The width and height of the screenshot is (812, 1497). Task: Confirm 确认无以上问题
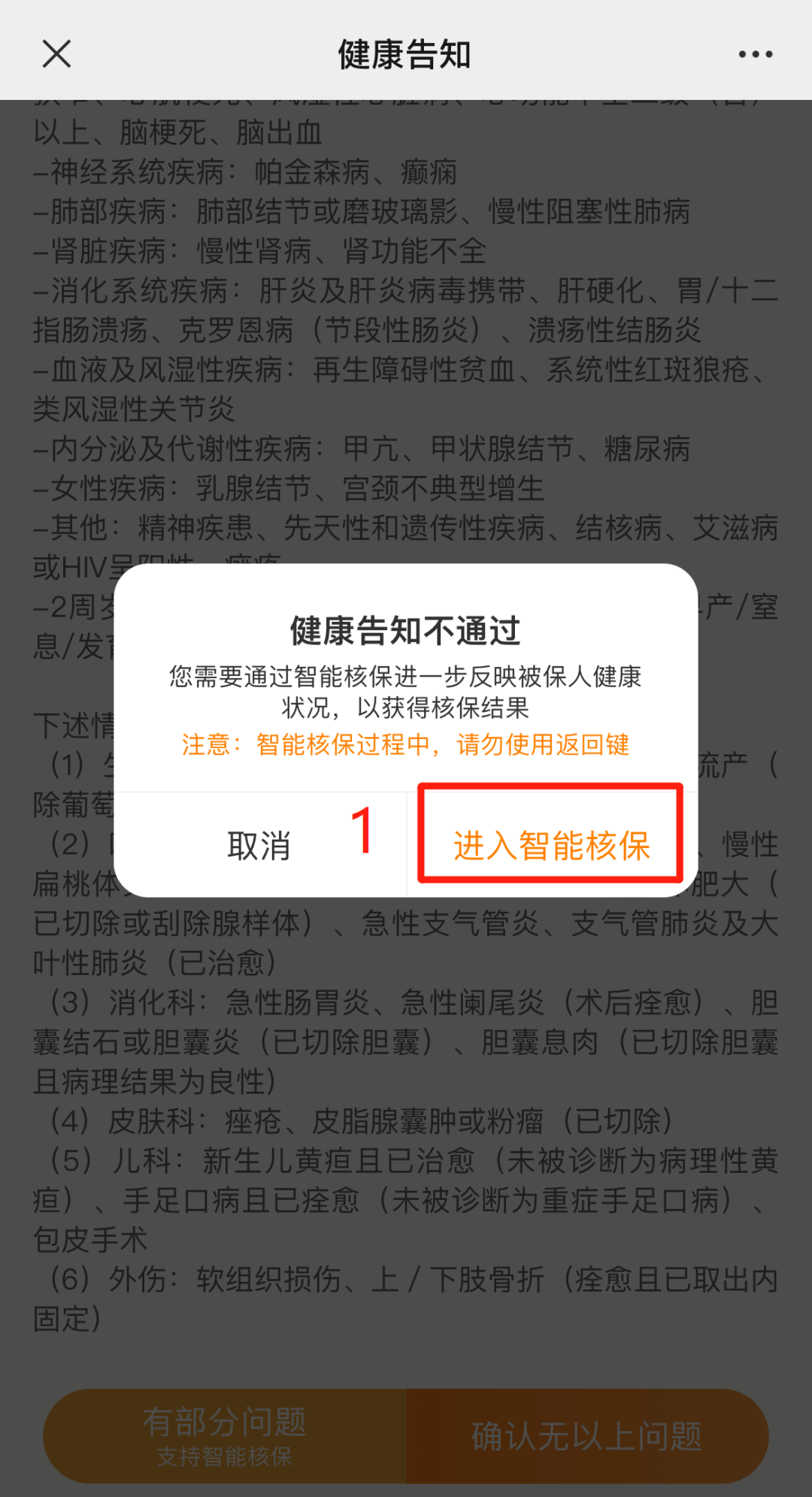tap(586, 1435)
